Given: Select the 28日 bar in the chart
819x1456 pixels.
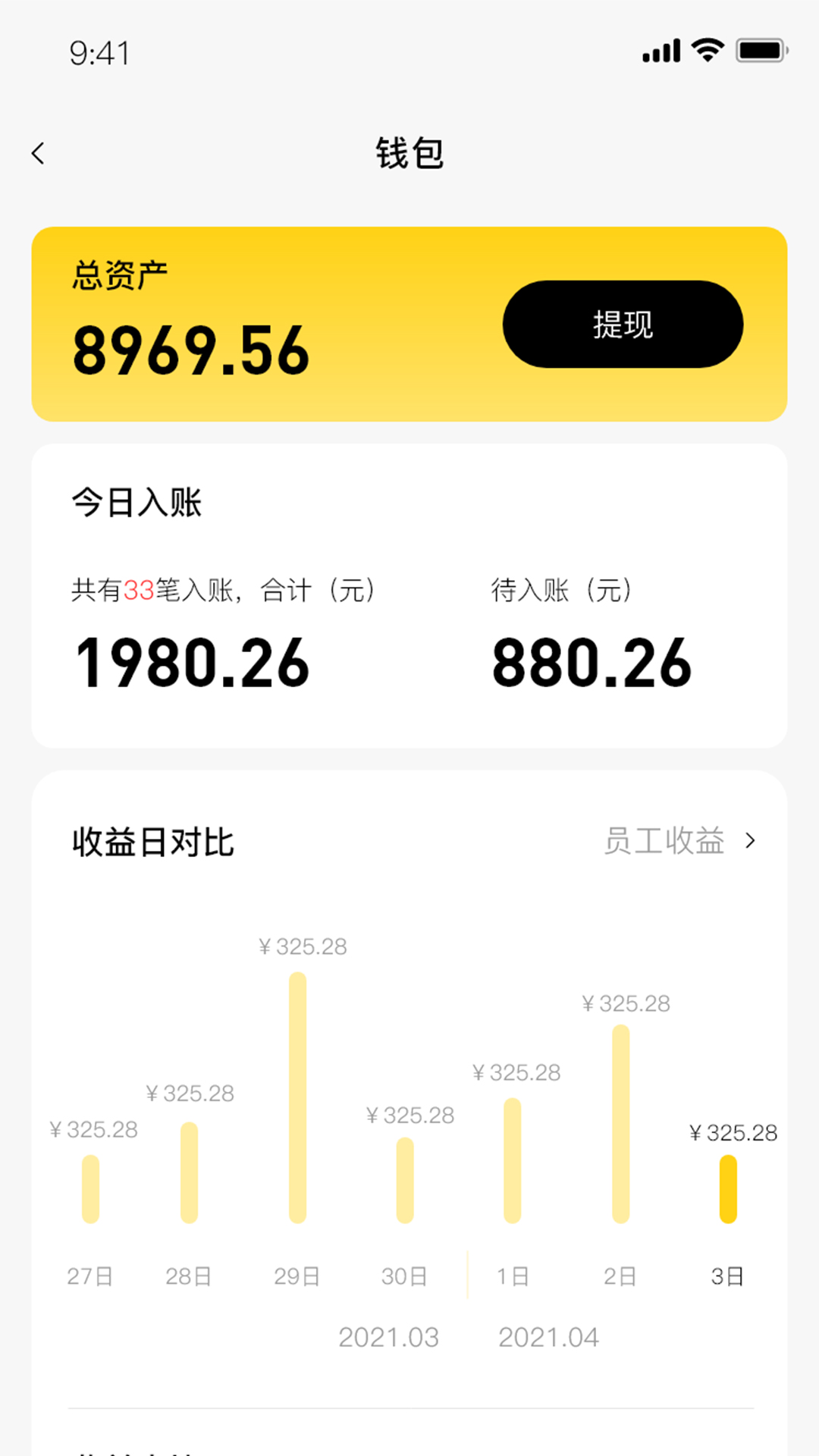Looking at the screenshot, I should point(190,1172).
